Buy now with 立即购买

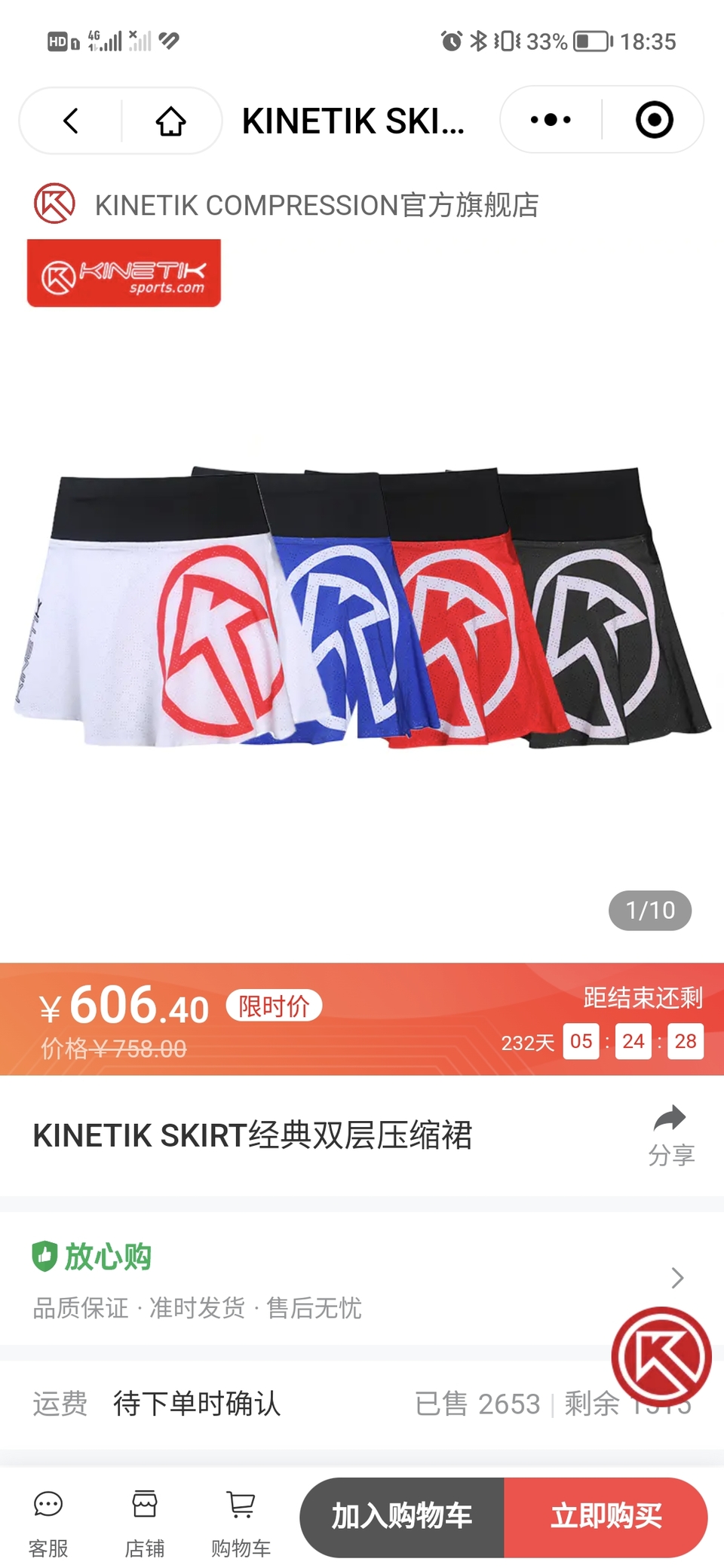point(606,1517)
